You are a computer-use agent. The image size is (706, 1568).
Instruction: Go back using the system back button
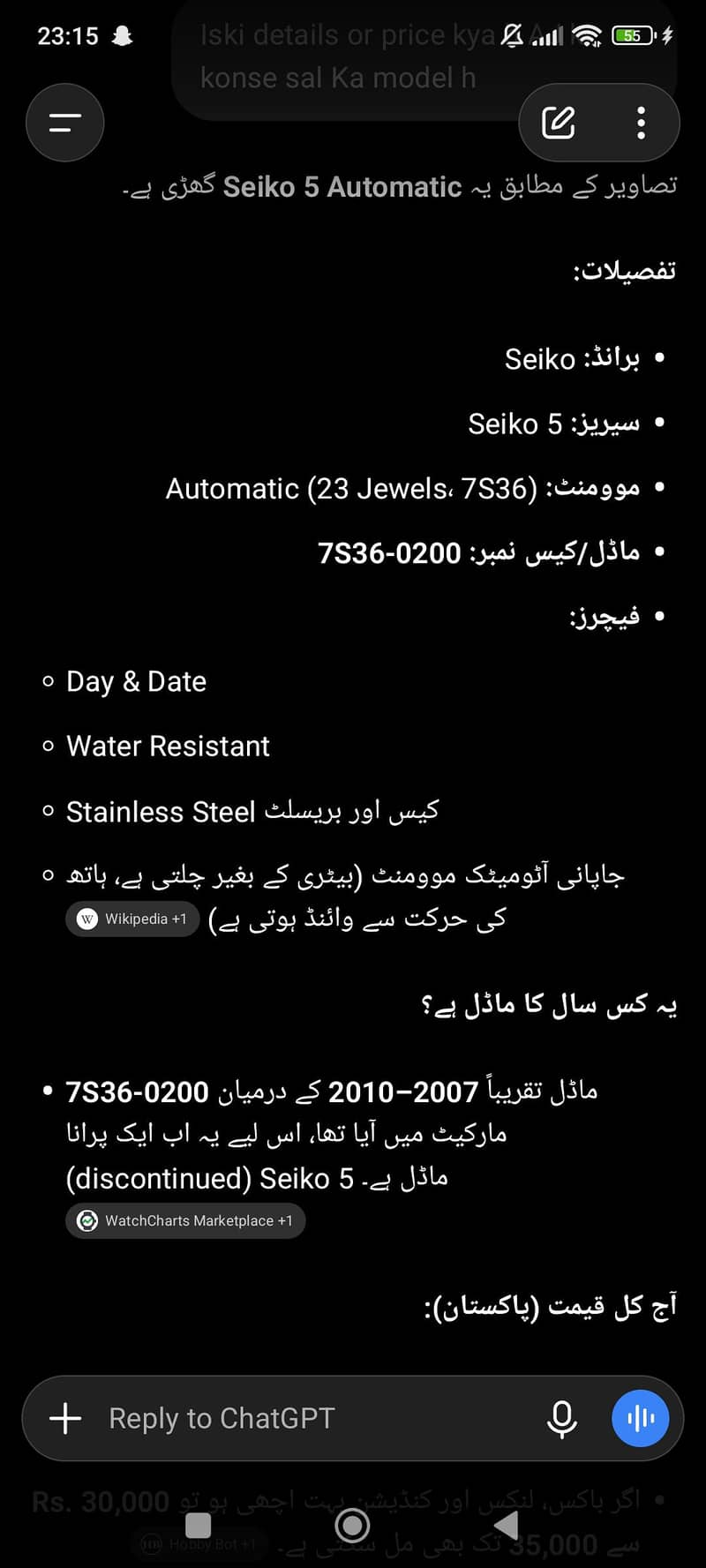coord(507,1524)
